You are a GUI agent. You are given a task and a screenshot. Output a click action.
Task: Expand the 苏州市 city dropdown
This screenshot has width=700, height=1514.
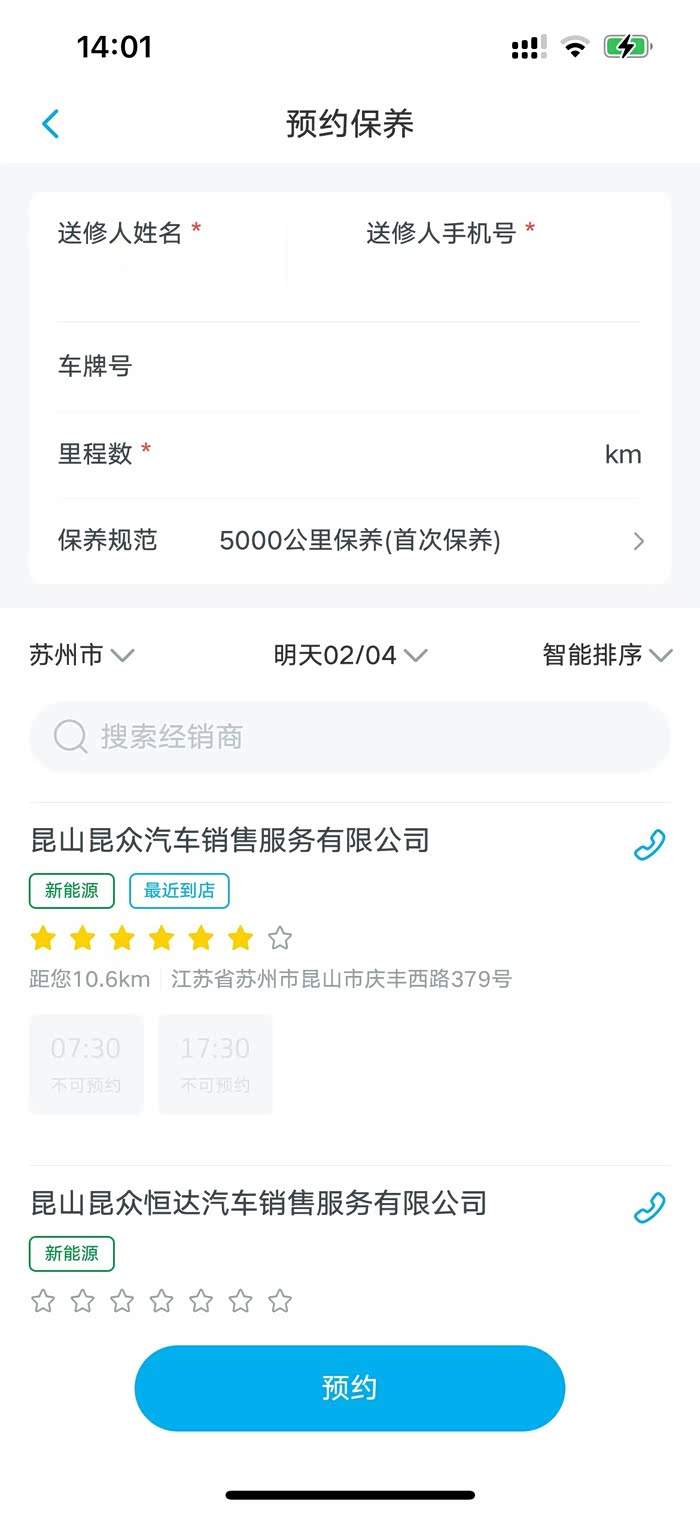(82, 656)
